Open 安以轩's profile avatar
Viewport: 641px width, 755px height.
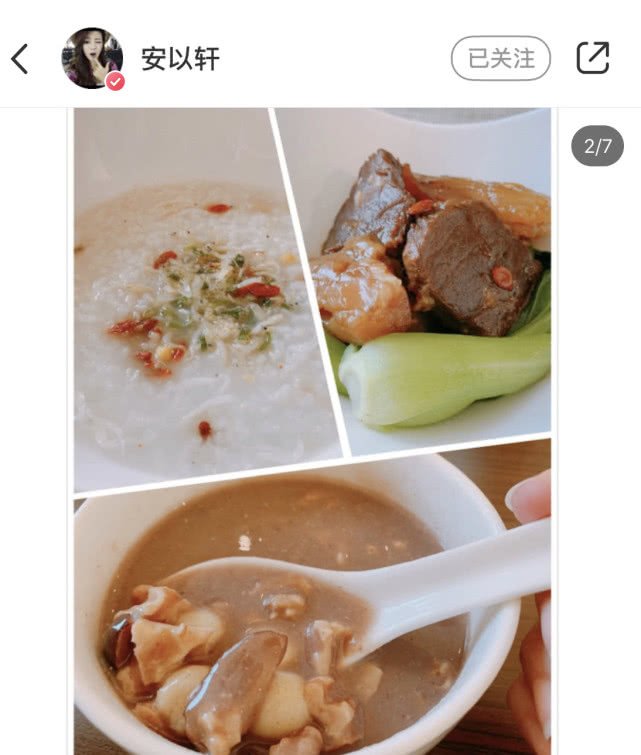coord(92,58)
